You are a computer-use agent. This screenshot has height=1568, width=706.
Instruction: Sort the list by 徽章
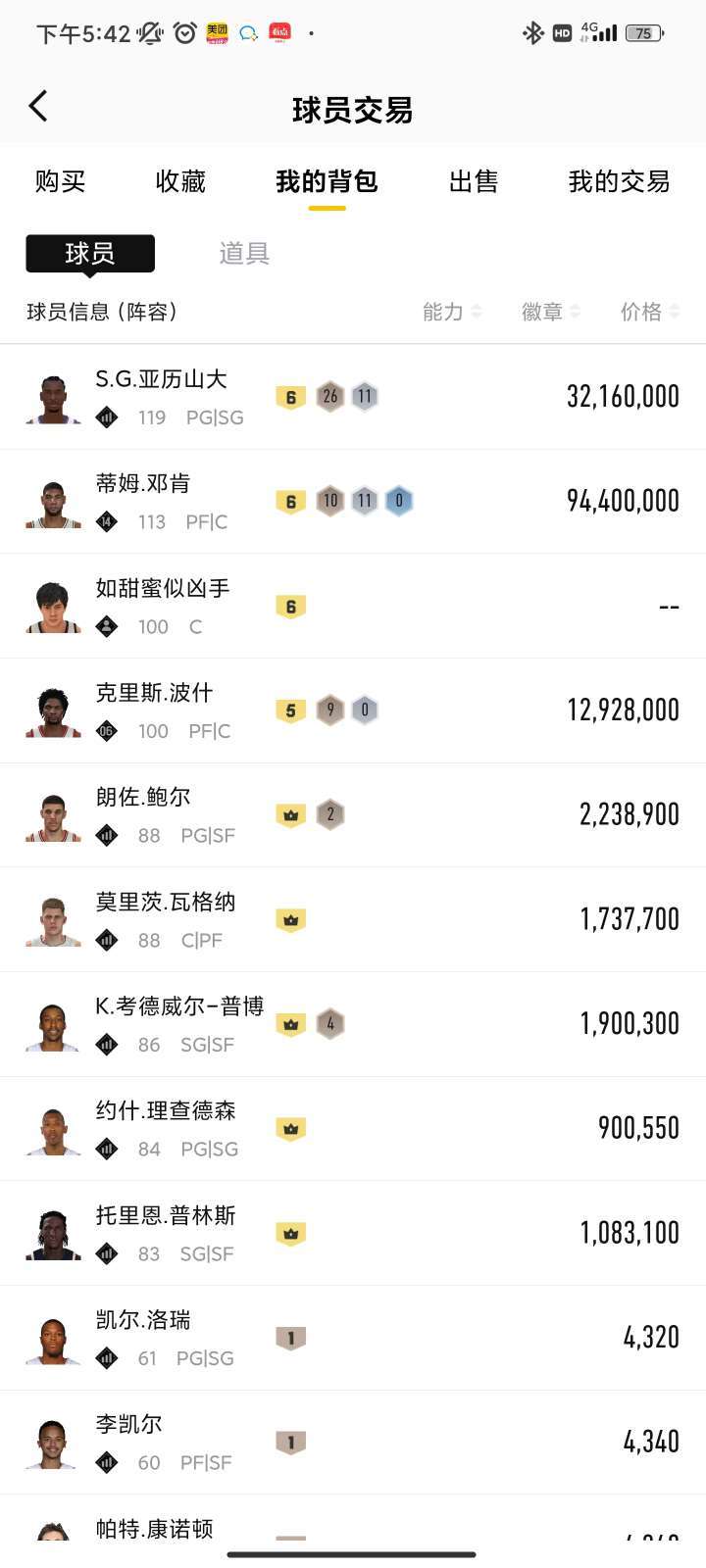point(551,312)
